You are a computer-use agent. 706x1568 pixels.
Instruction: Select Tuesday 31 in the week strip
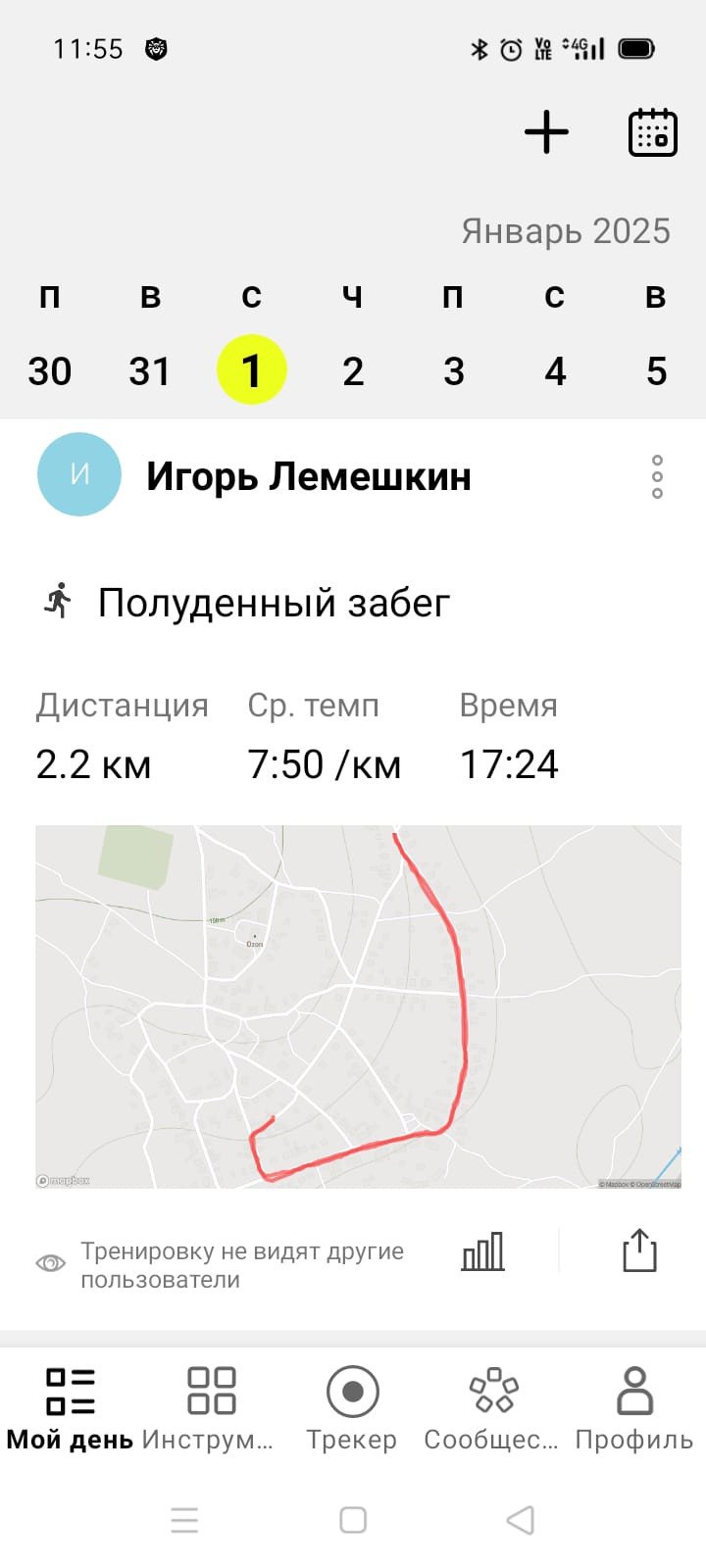pyautogui.click(x=150, y=371)
